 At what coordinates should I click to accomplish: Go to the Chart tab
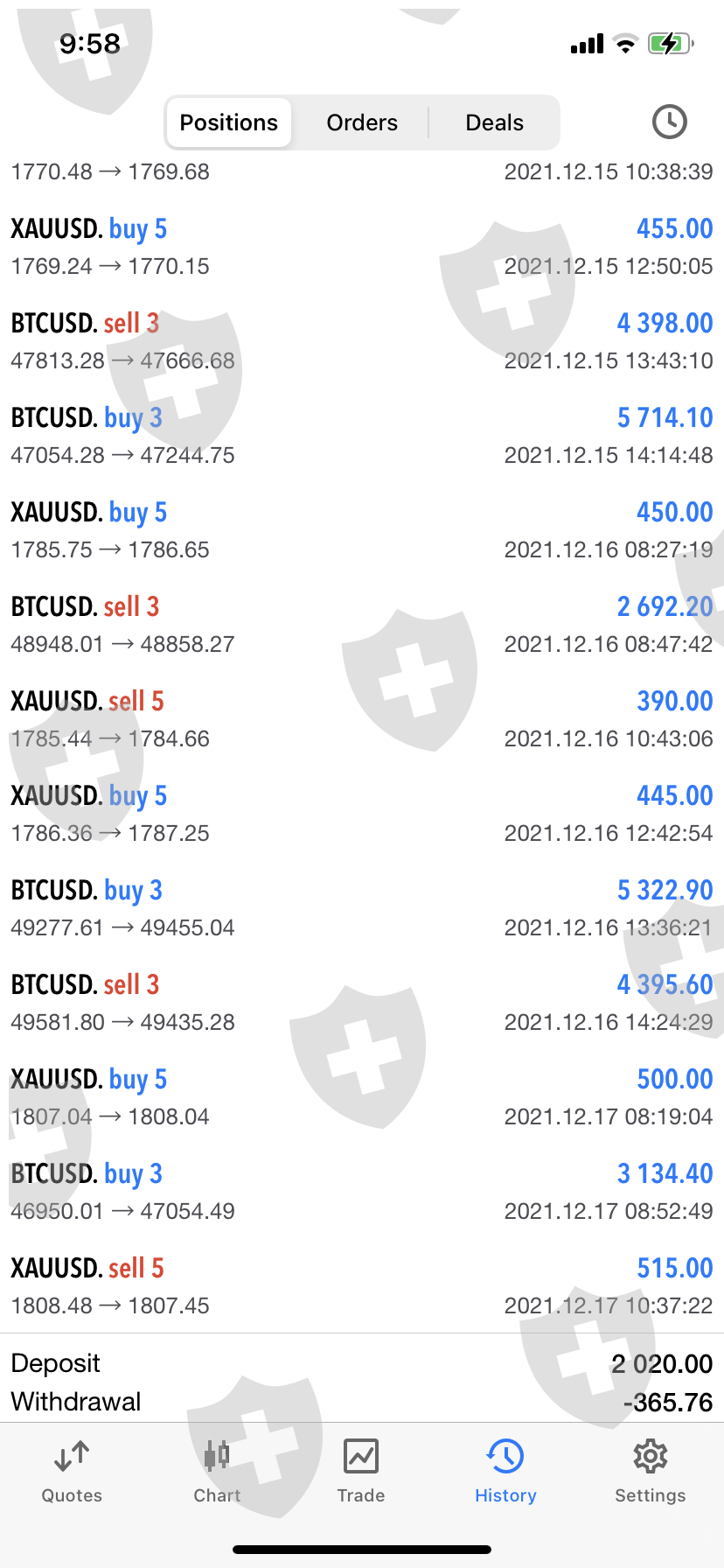(x=217, y=1472)
